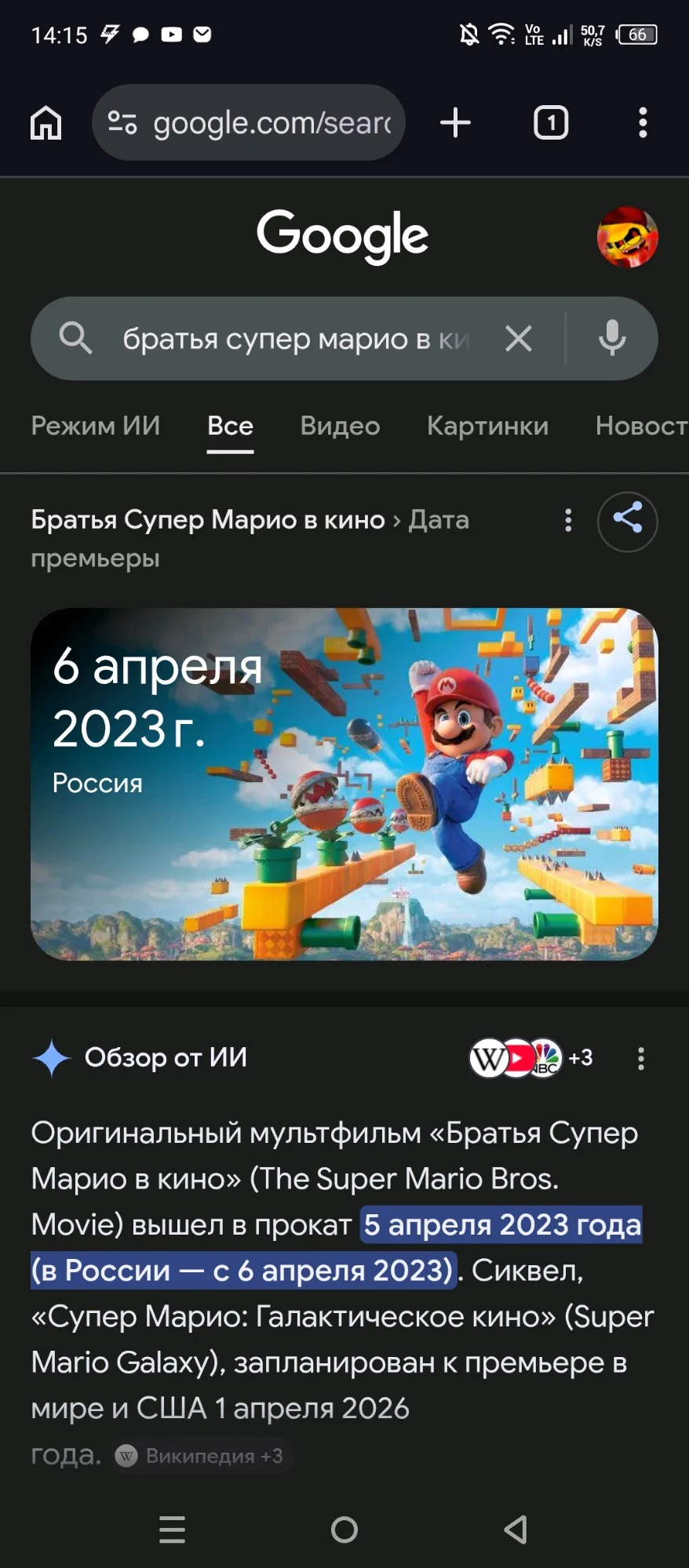Clear the search query

click(519, 339)
